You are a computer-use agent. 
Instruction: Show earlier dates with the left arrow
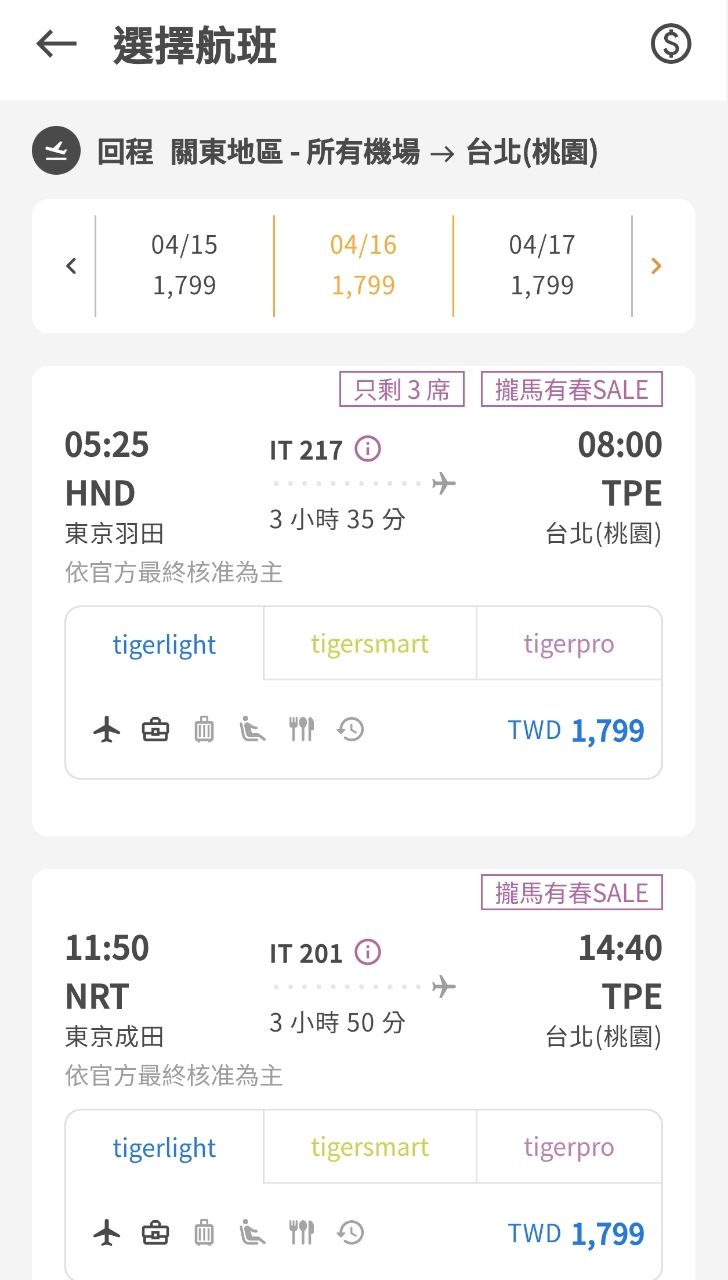pyautogui.click(x=71, y=266)
